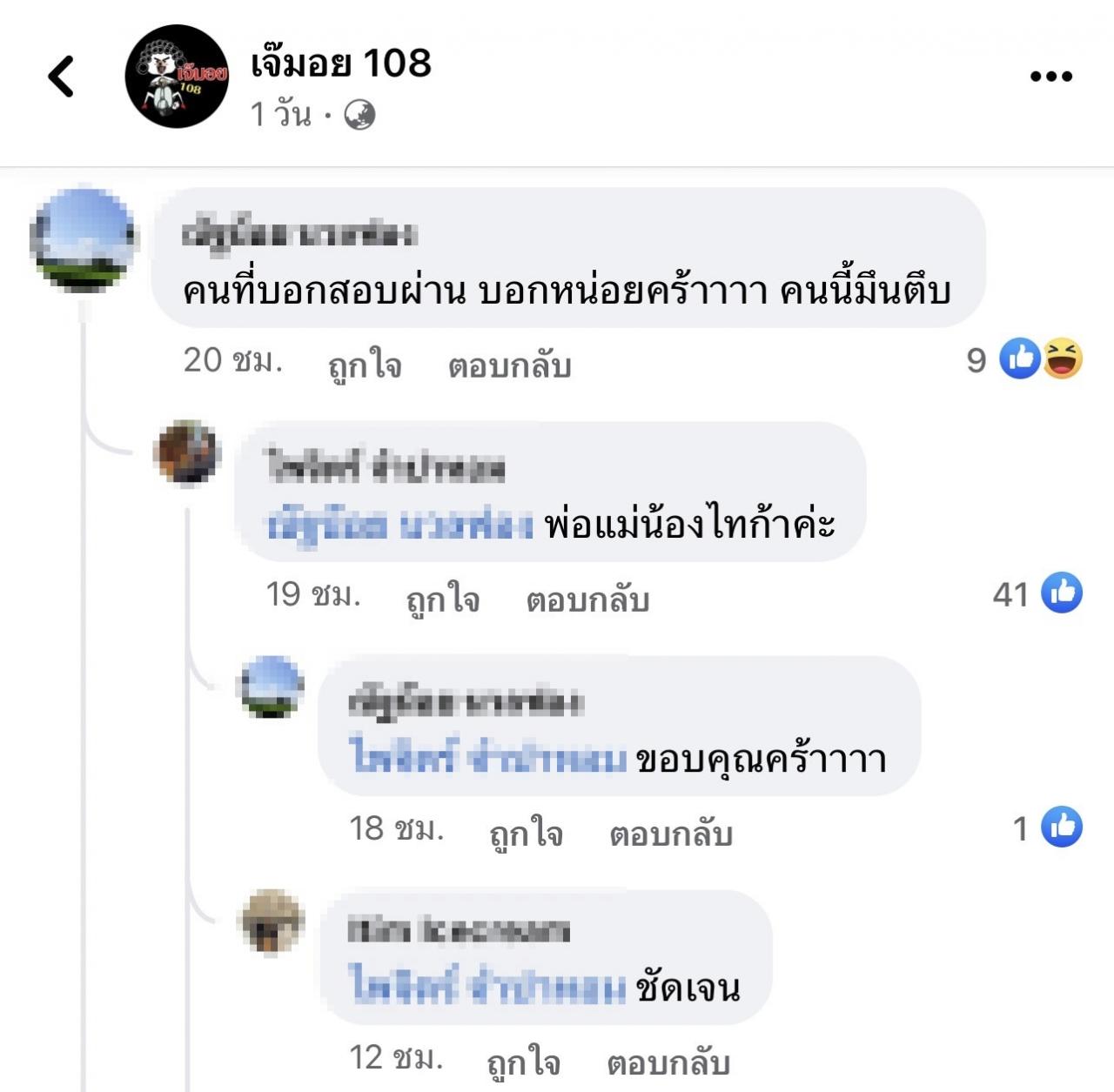Open the three-dot overflow menu
1114x1092 pixels.
(x=1050, y=77)
